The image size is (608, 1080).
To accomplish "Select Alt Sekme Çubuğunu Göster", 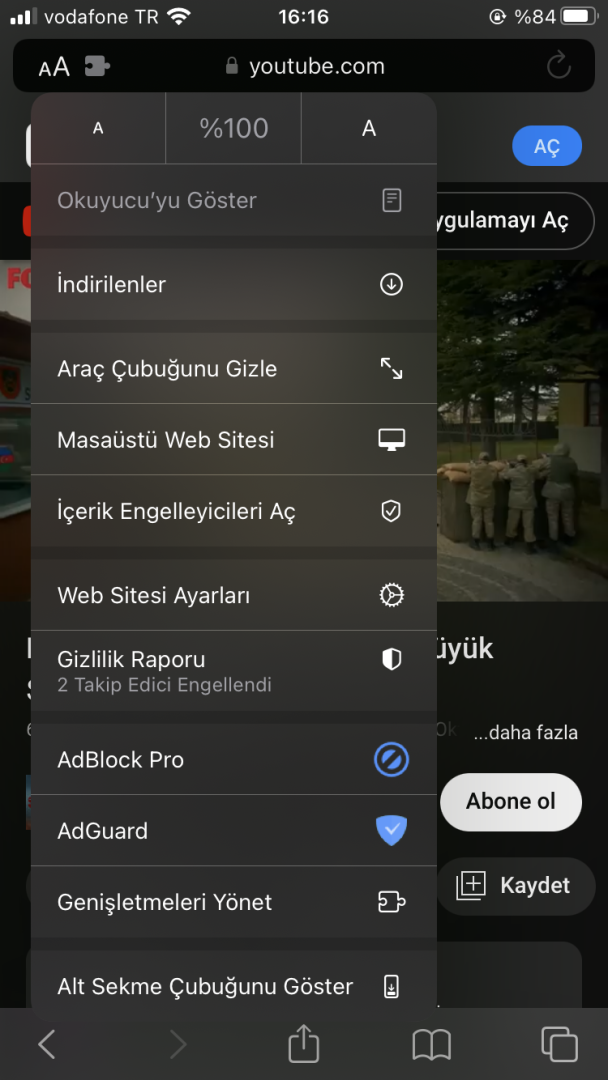I will coord(233,986).
